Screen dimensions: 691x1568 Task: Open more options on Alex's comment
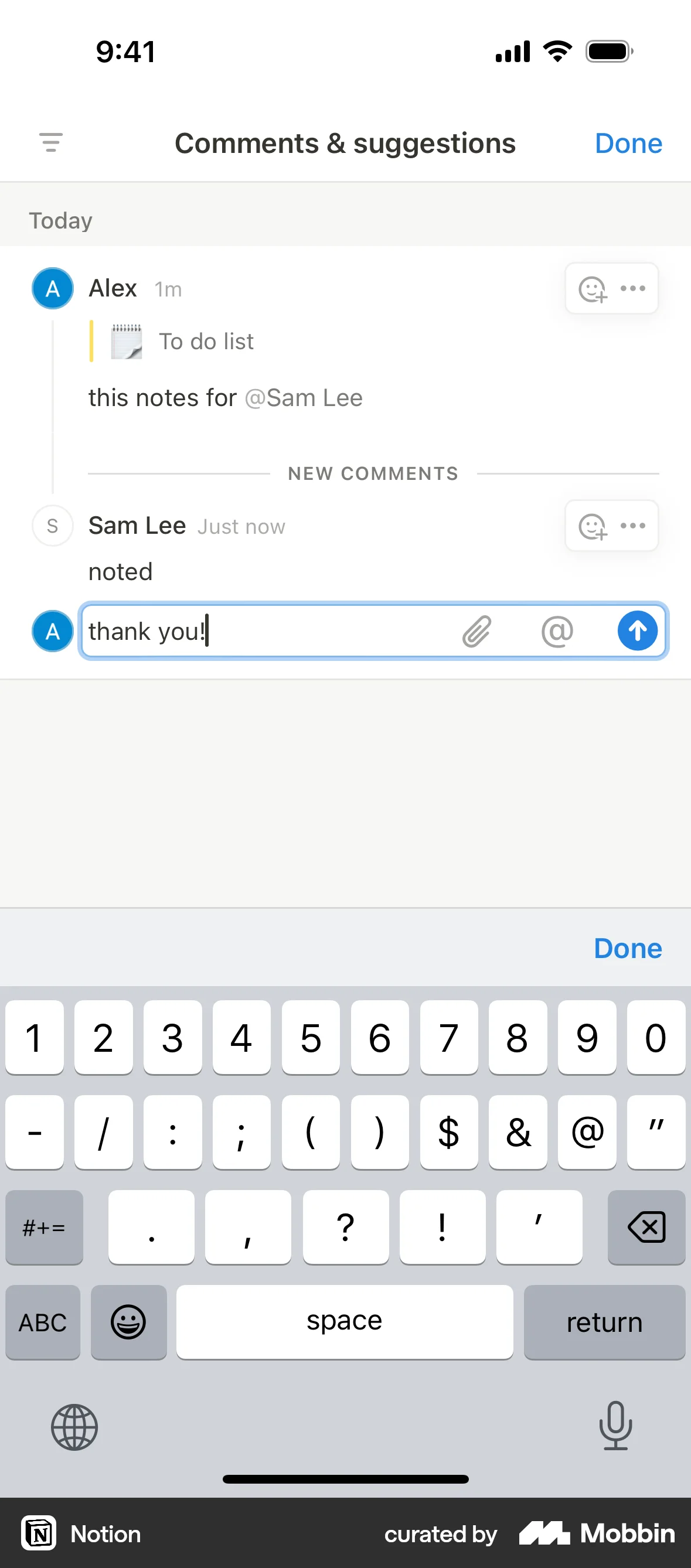[x=633, y=288]
